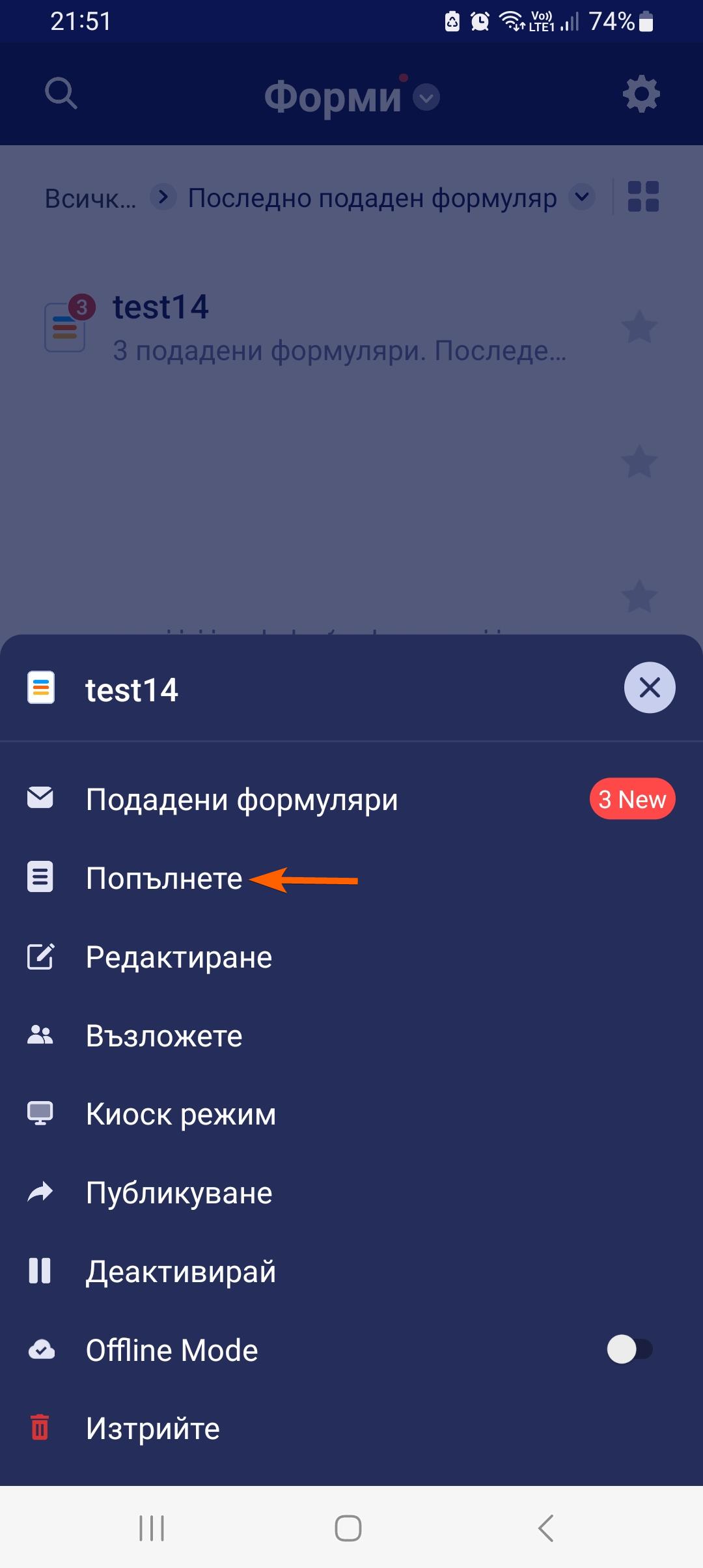Screen dimensions: 703x1568
Task: Open Публикуване sharing option
Action: (x=178, y=1193)
